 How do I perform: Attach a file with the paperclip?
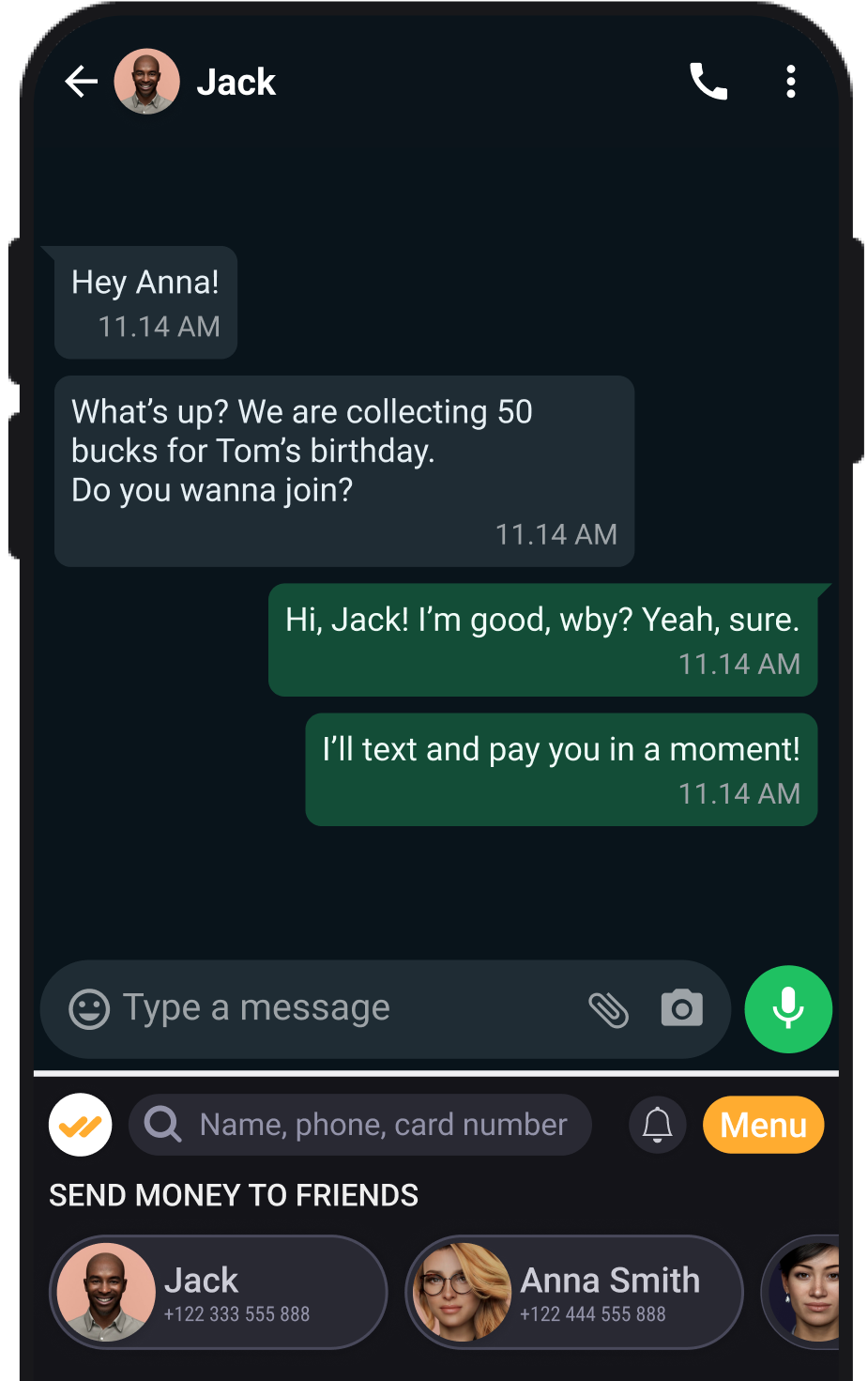[x=608, y=1010]
